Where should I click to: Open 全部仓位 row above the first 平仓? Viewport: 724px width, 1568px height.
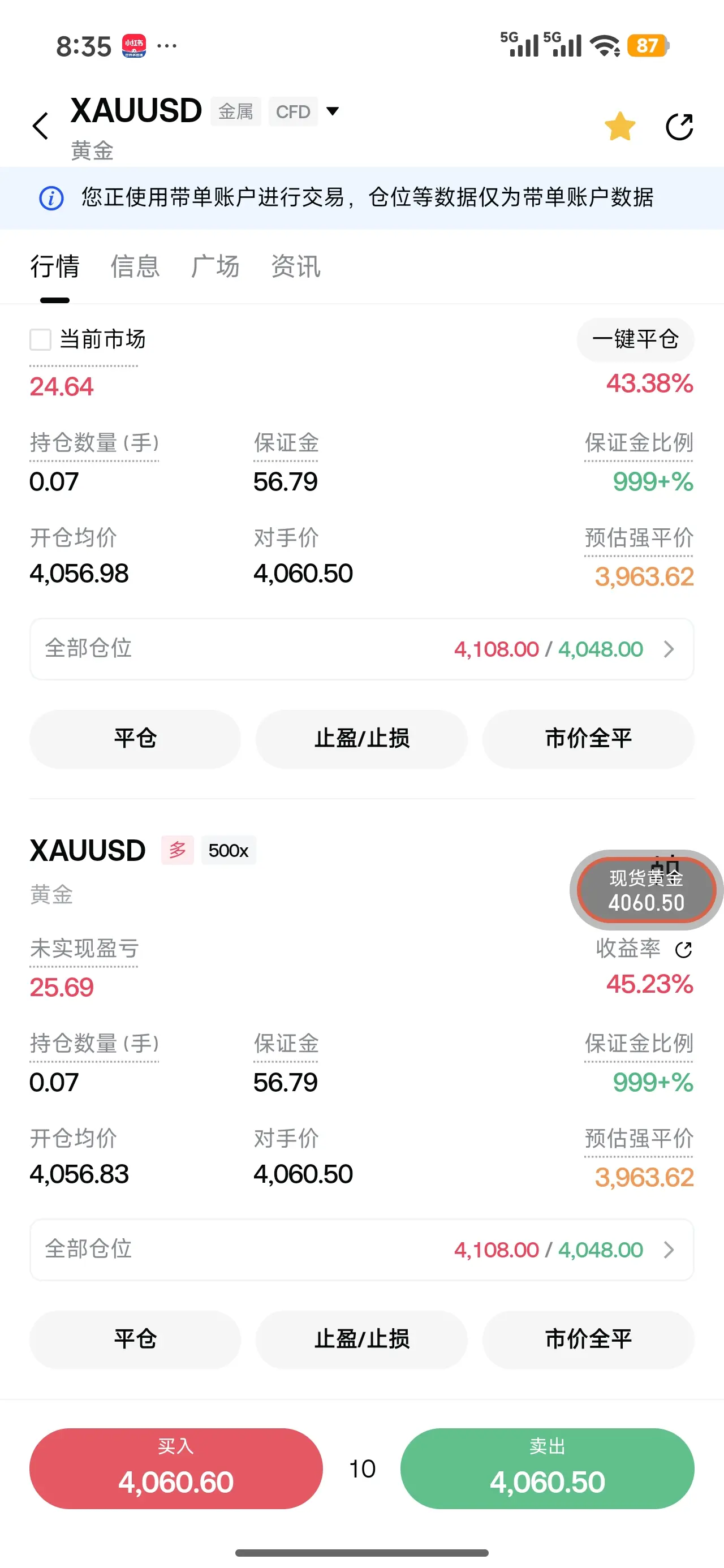coord(361,649)
